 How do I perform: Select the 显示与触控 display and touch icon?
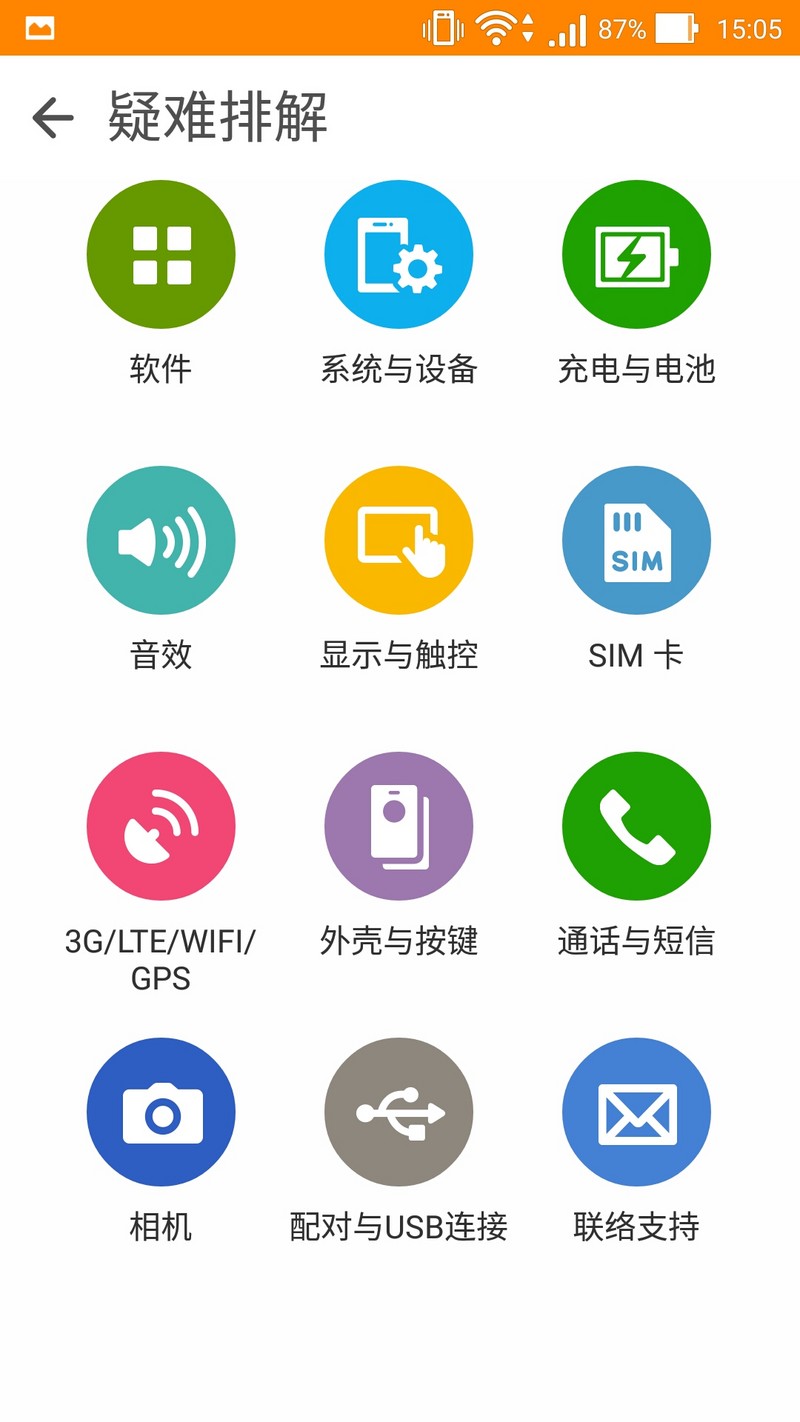(398, 539)
